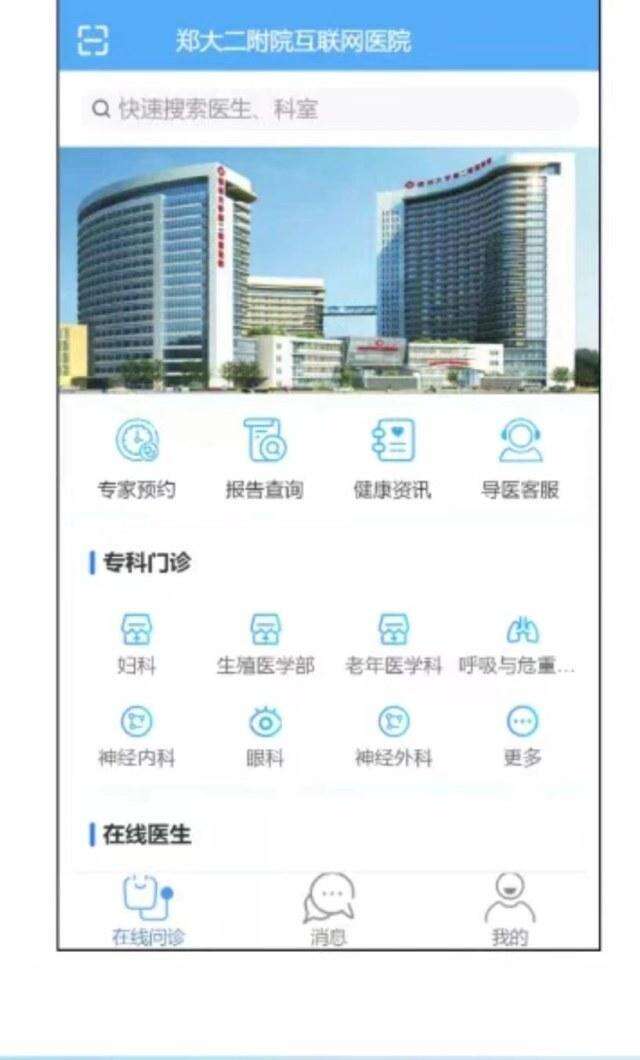This screenshot has width=640, height=1060.
Task: Open the hospital building banner
Action: 328,269
